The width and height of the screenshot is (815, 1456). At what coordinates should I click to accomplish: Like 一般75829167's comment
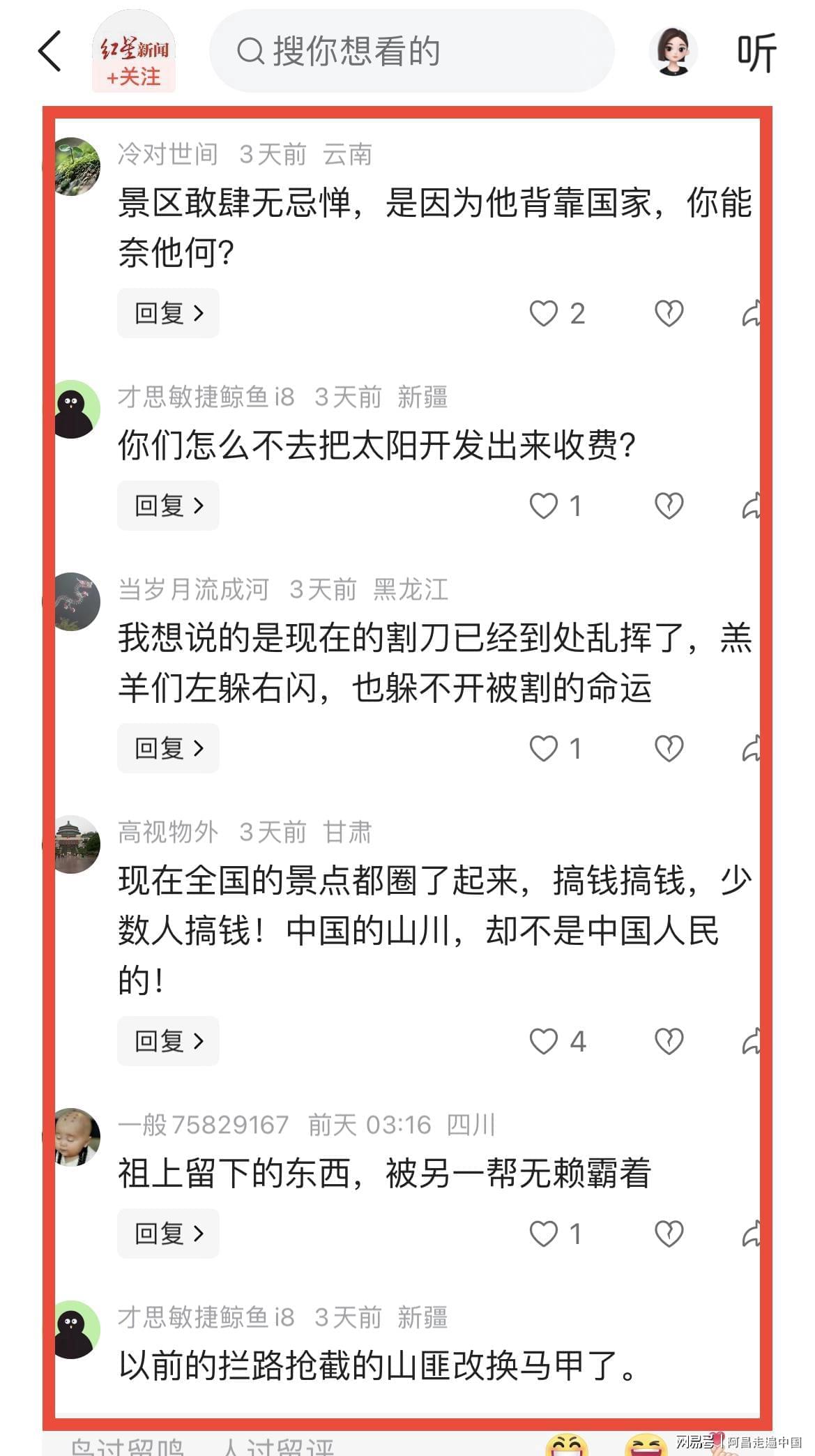[x=544, y=1234]
